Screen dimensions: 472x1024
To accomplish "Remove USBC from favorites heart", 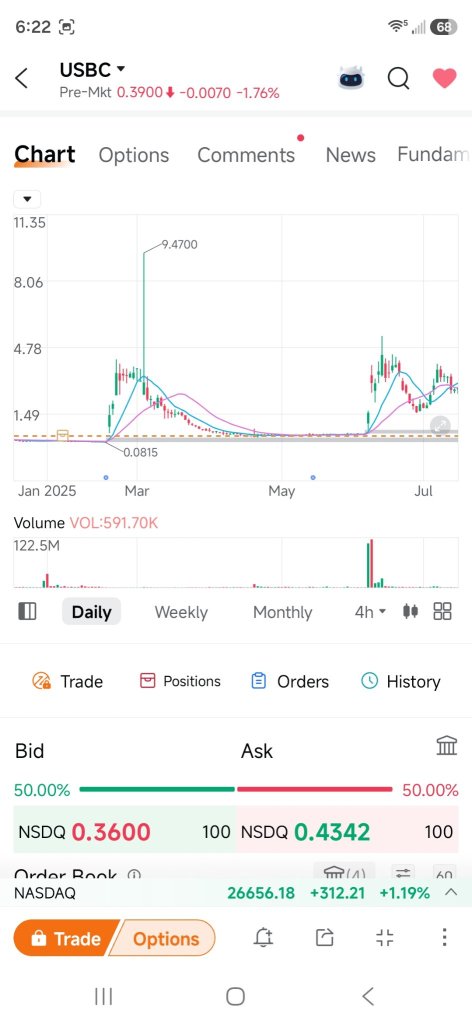I will pyautogui.click(x=445, y=78).
